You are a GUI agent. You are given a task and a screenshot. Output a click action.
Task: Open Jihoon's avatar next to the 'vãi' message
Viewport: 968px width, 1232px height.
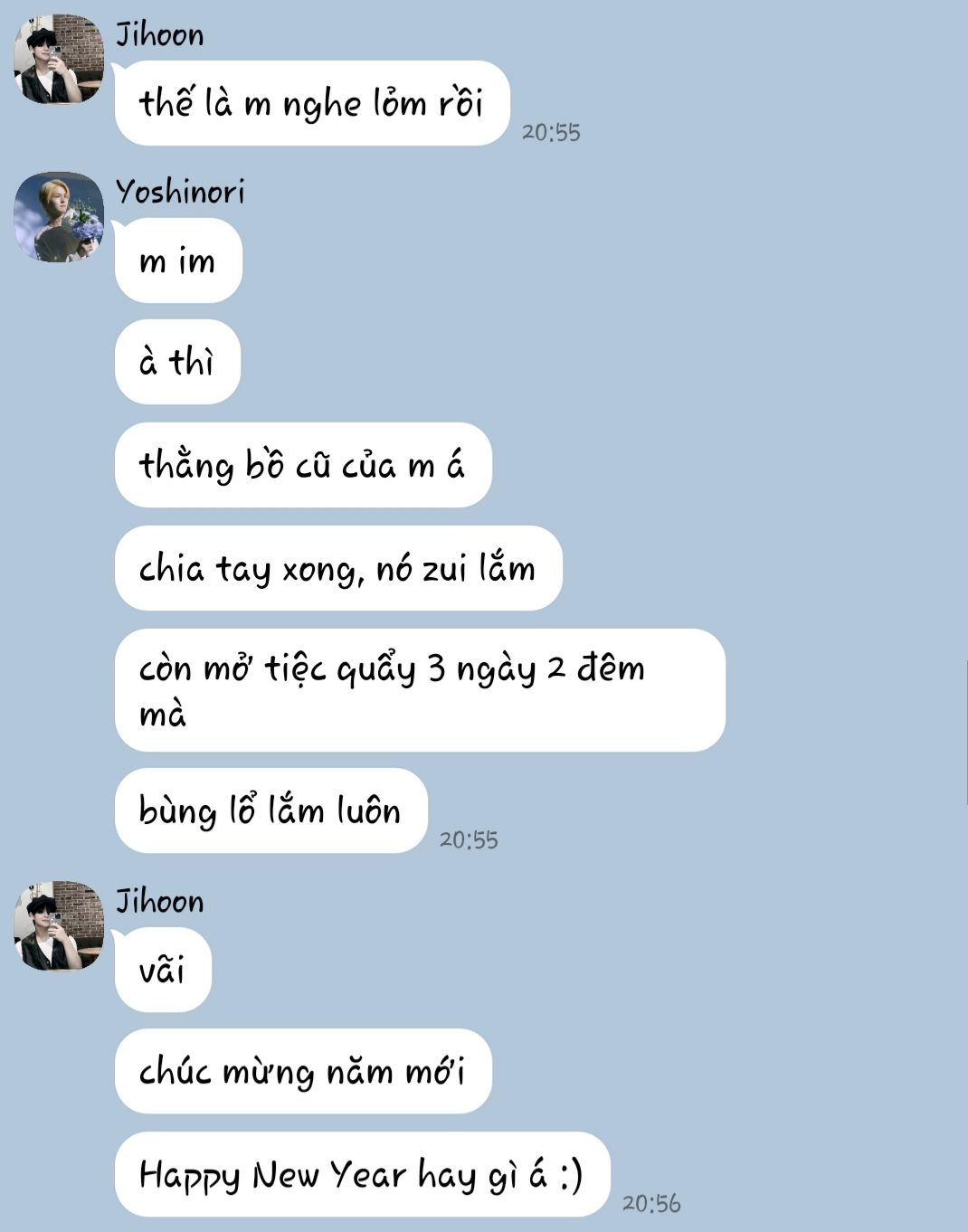click(59, 925)
